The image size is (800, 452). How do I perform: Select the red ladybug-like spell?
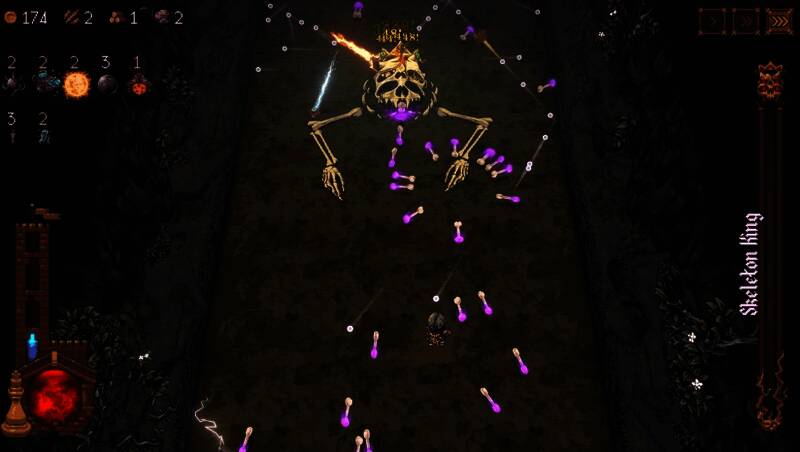[138, 85]
